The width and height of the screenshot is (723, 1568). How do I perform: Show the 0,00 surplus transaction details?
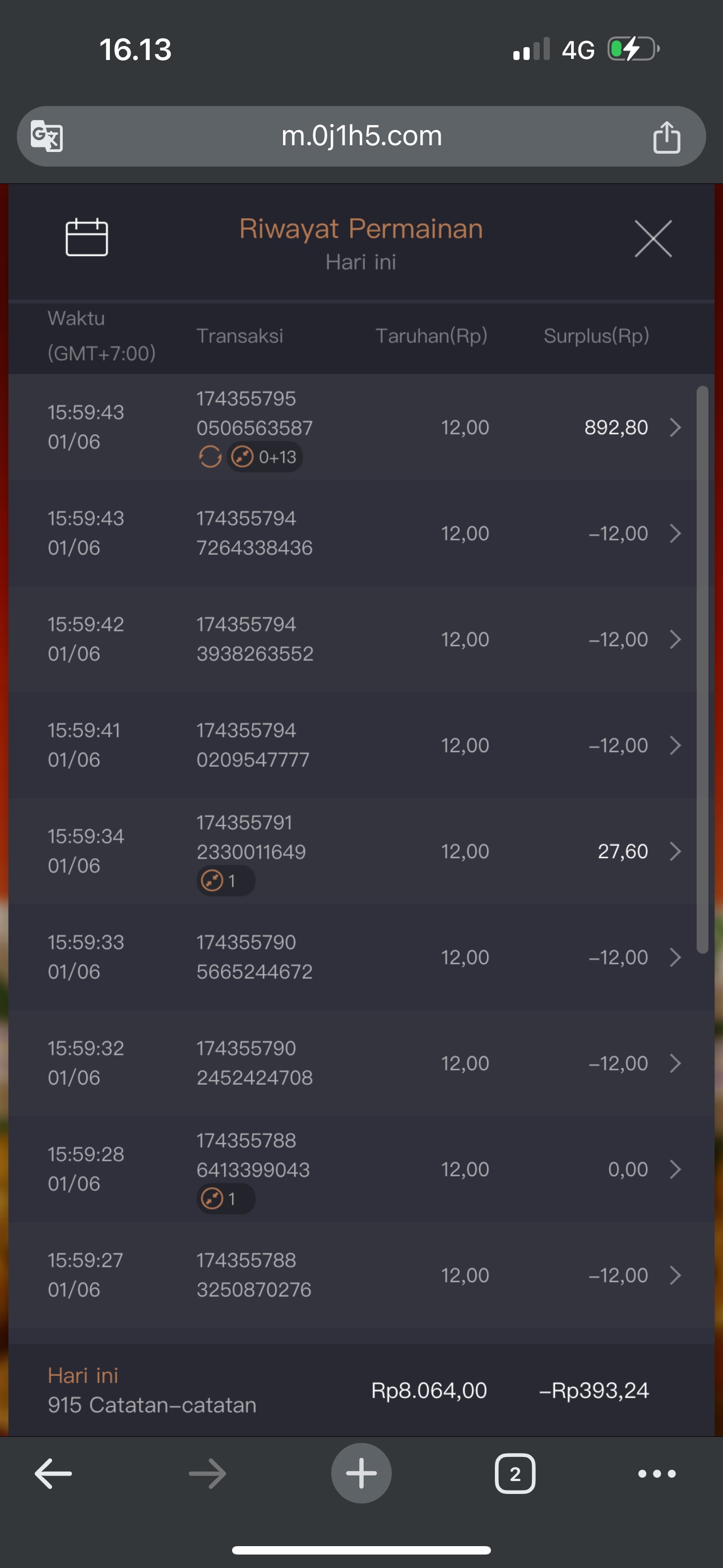pyautogui.click(x=674, y=1169)
